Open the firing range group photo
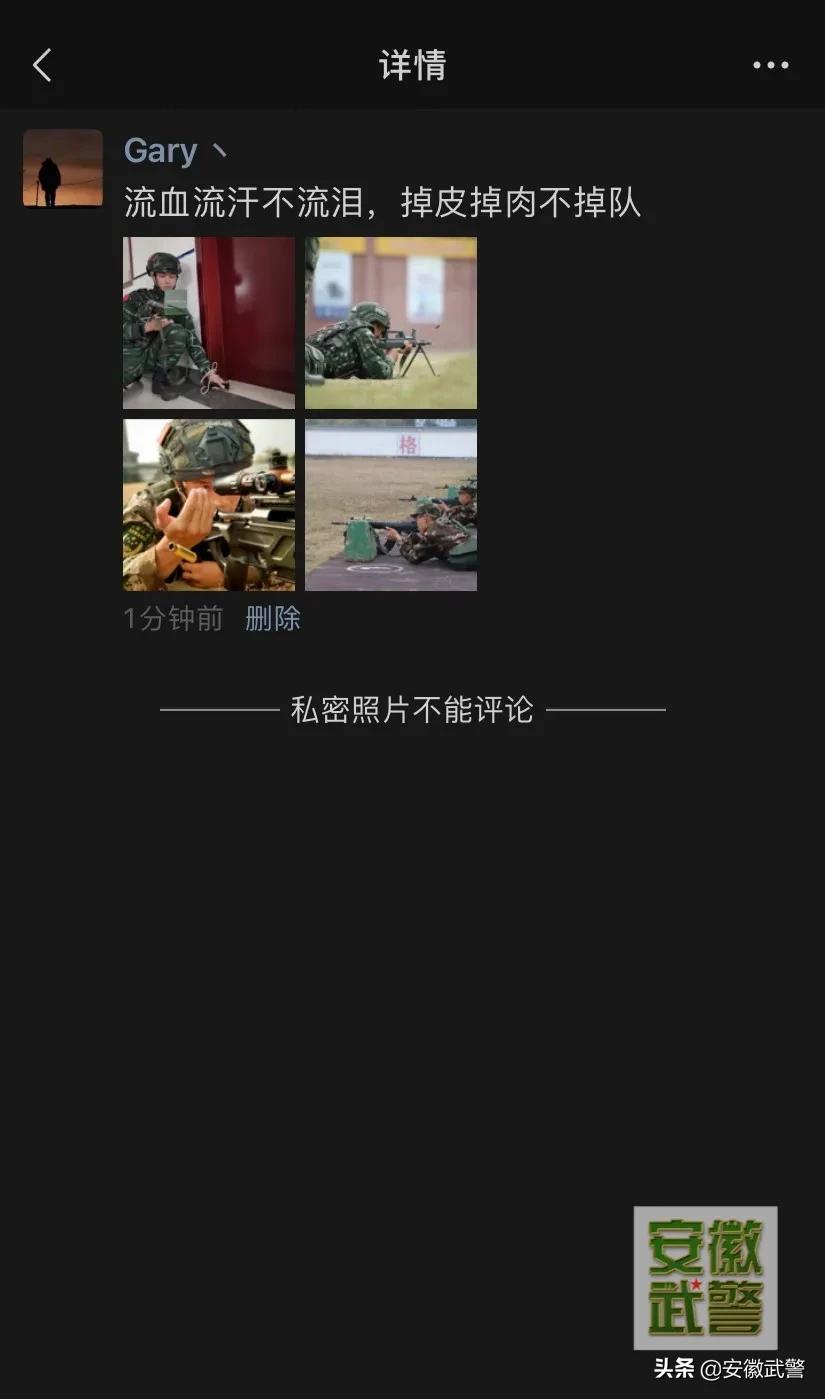The width and height of the screenshot is (825, 1399). point(390,505)
